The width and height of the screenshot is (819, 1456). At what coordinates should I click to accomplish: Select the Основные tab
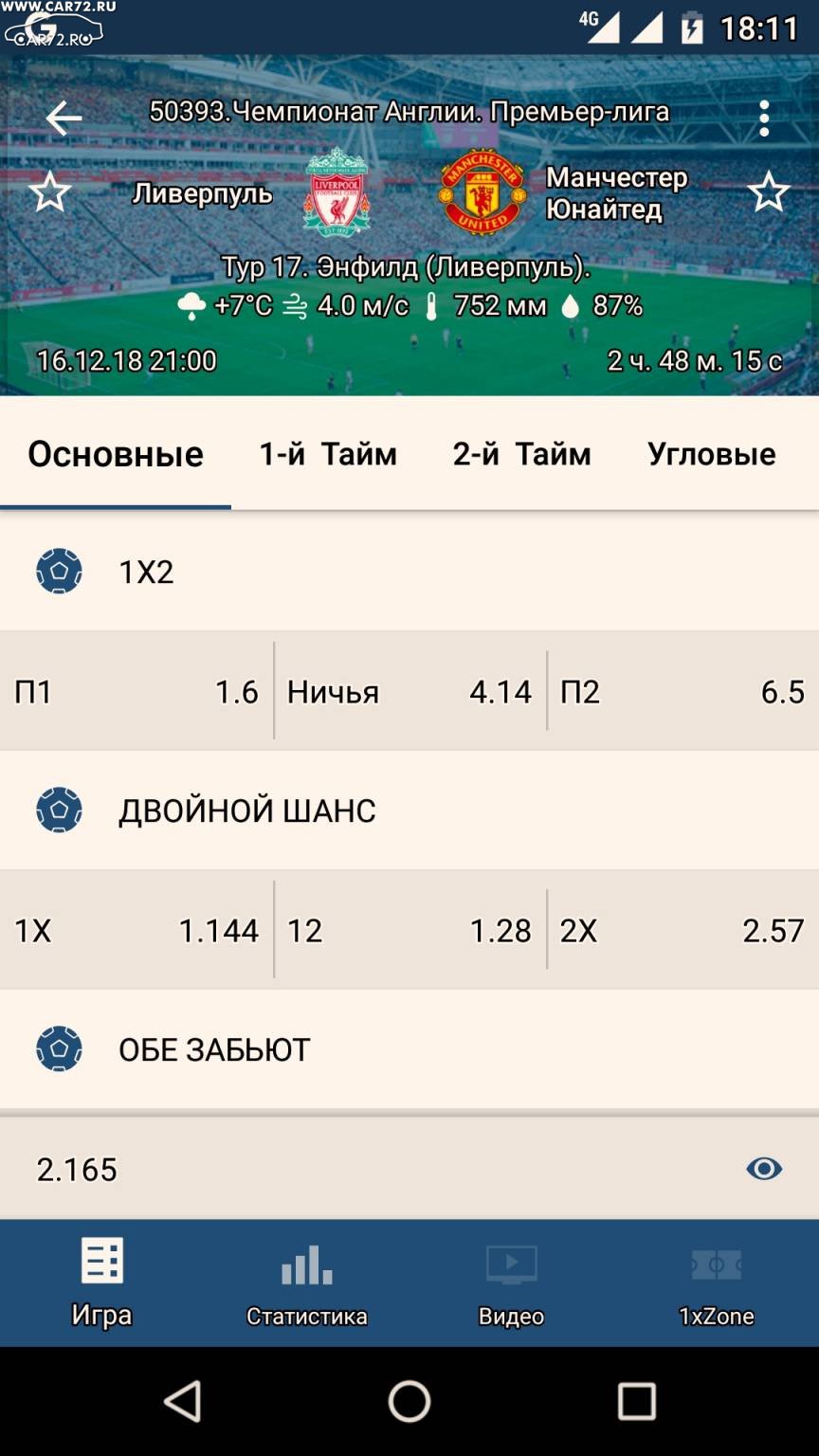[x=116, y=454]
